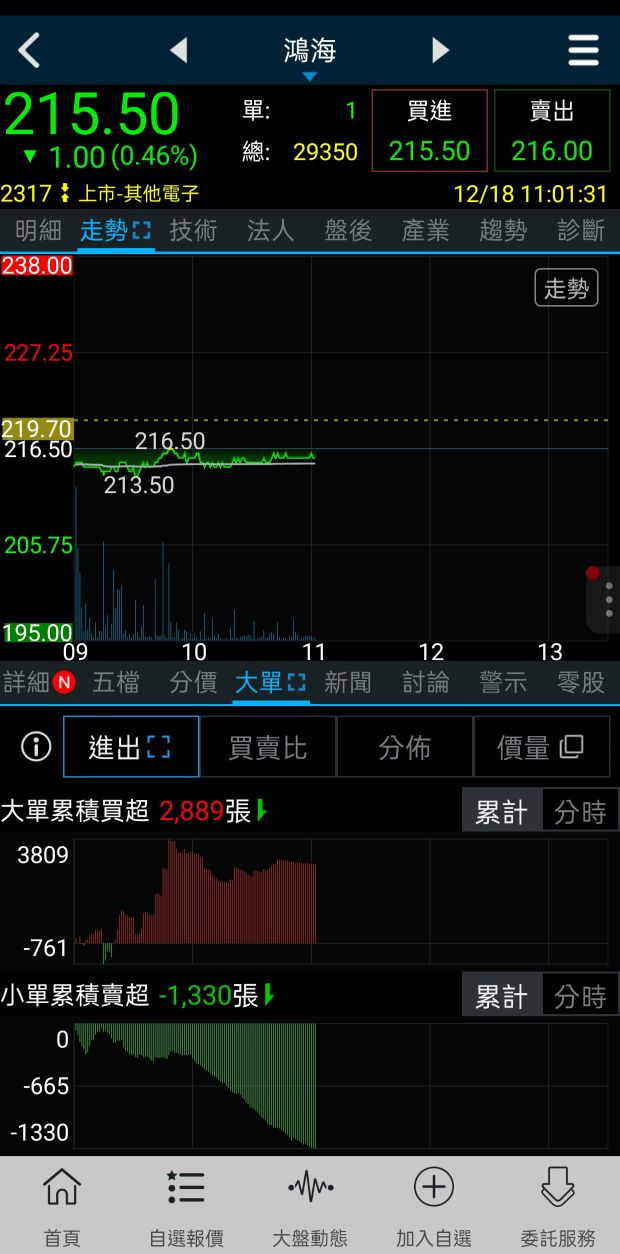The image size is (620, 1254).
Task: Open the 價量 view
Action: tap(540, 747)
